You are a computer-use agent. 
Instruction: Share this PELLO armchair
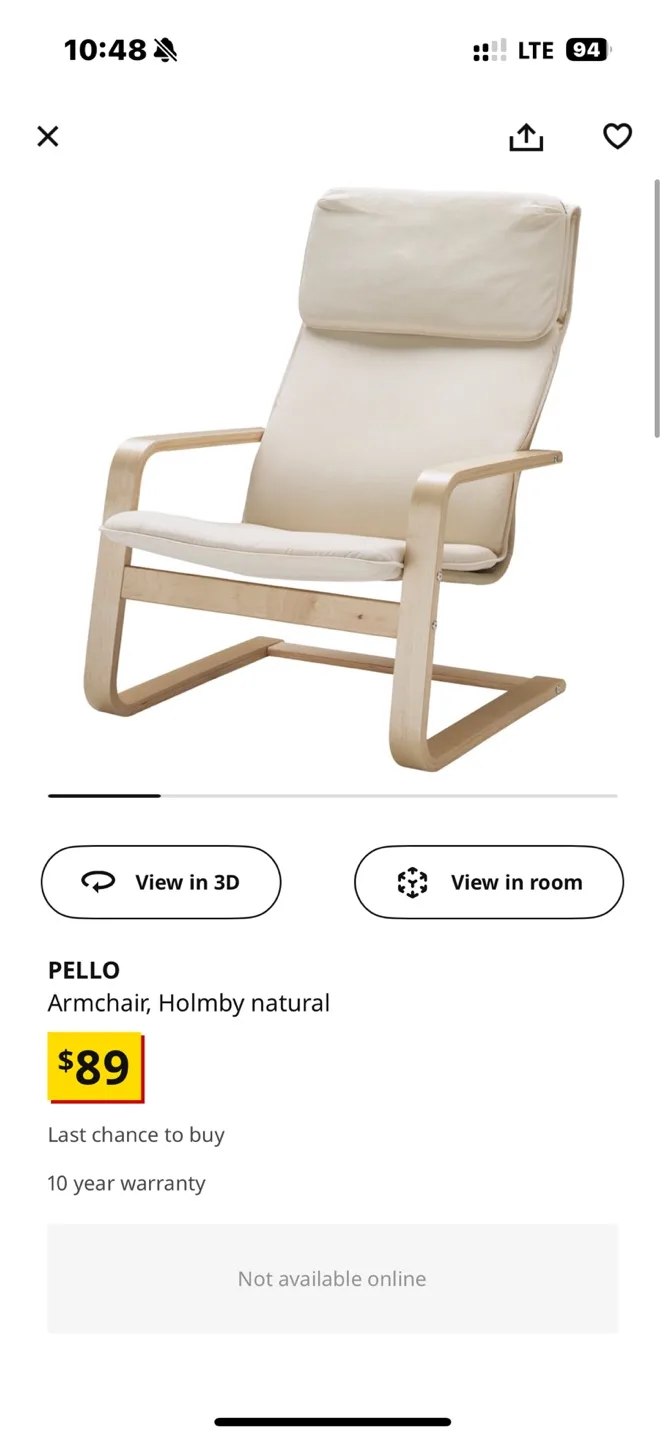(x=526, y=137)
